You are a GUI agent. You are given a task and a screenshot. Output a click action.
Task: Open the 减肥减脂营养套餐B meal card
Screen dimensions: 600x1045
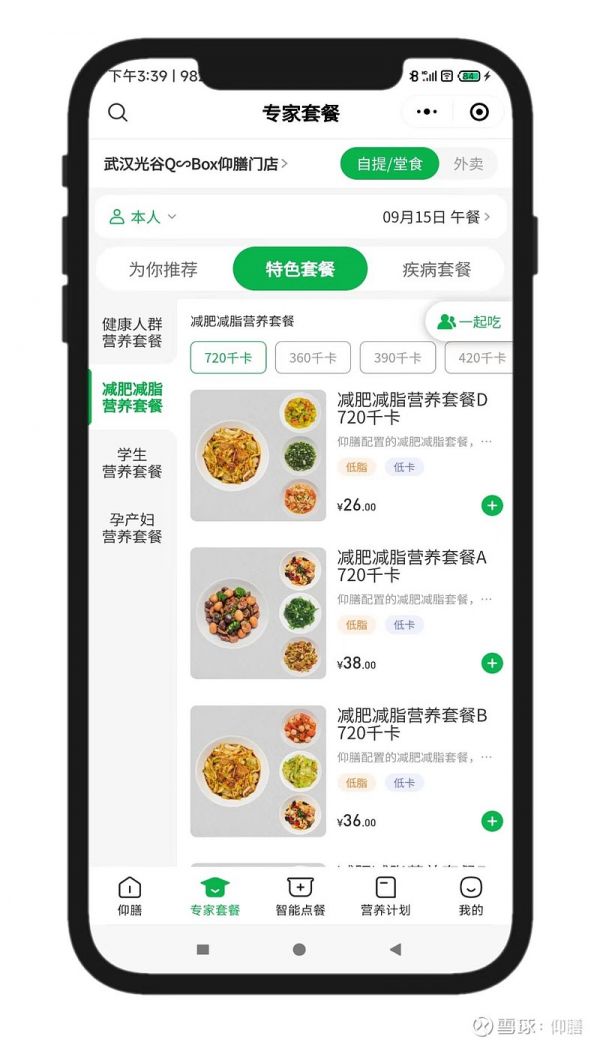pyautogui.click(x=347, y=771)
